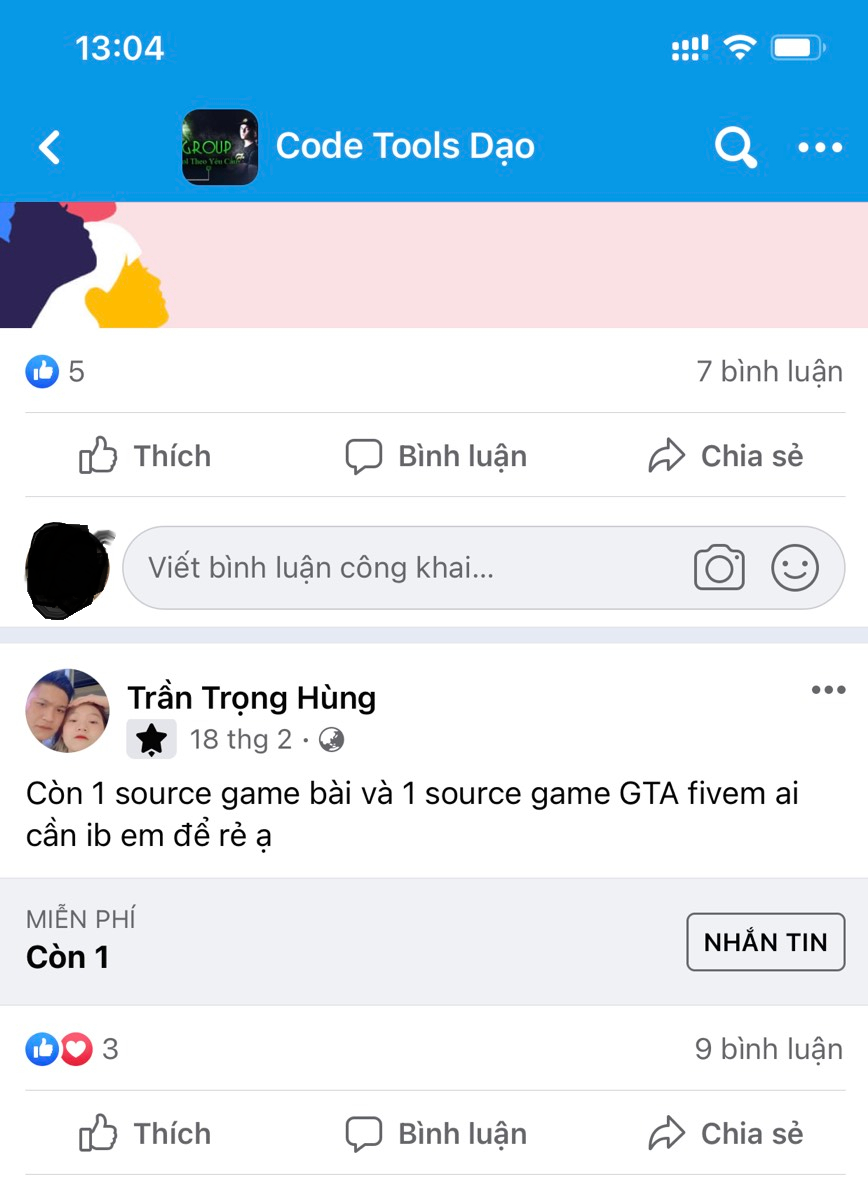
Task: See who reacted to Hùng's post
Action: (x=70, y=1049)
